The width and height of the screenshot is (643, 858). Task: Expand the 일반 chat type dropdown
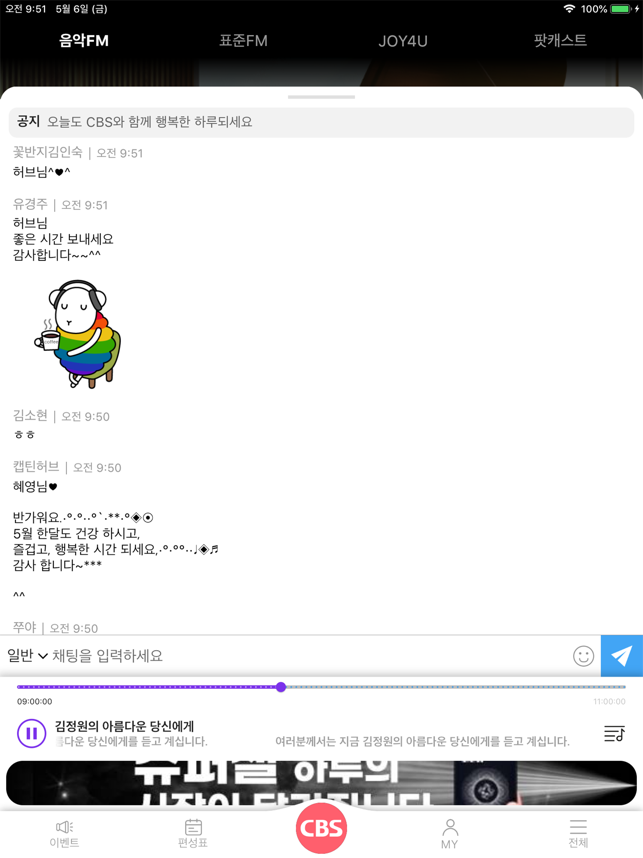(28, 656)
